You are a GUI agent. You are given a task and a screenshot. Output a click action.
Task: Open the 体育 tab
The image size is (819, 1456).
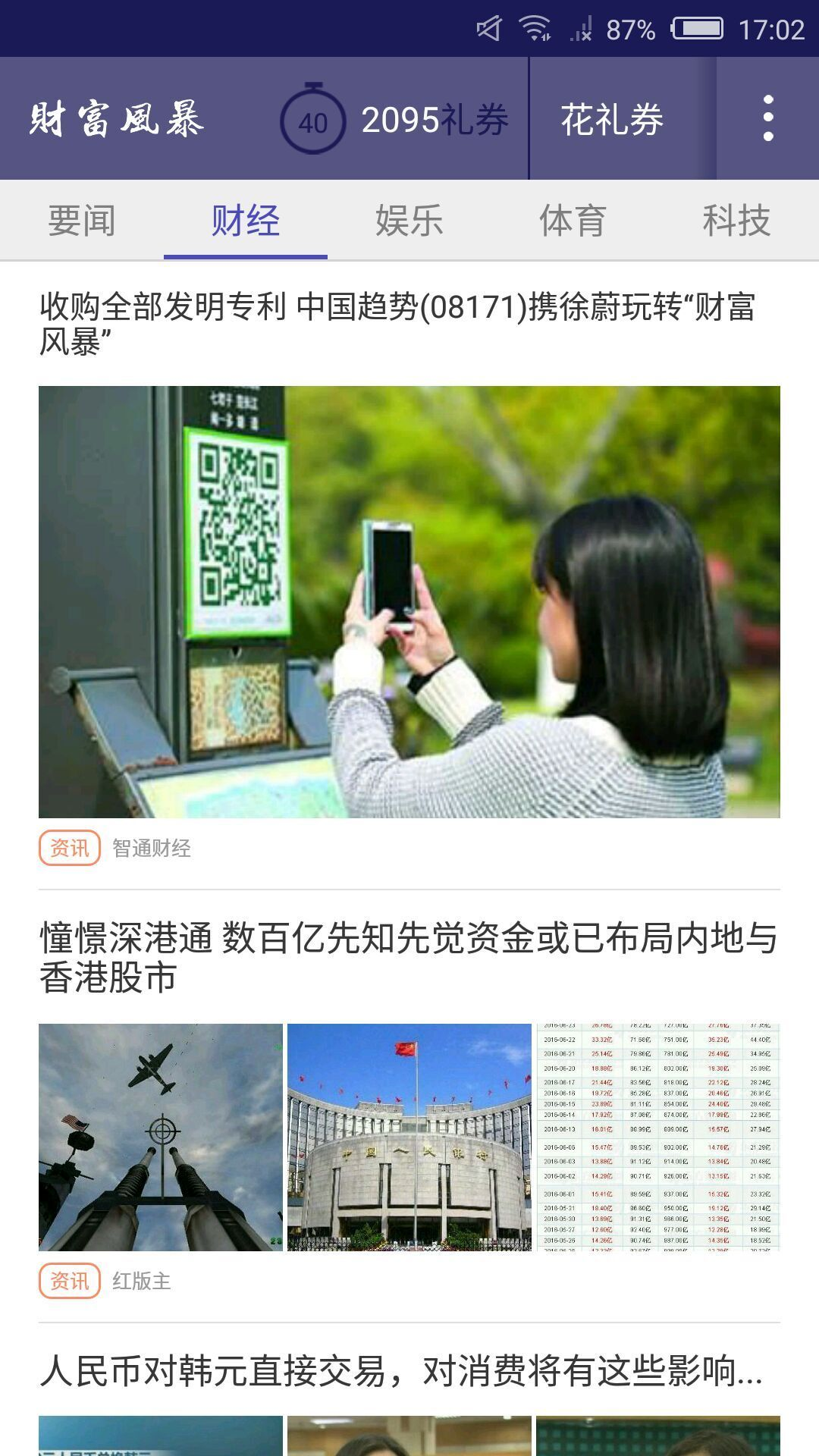click(573, 221)
